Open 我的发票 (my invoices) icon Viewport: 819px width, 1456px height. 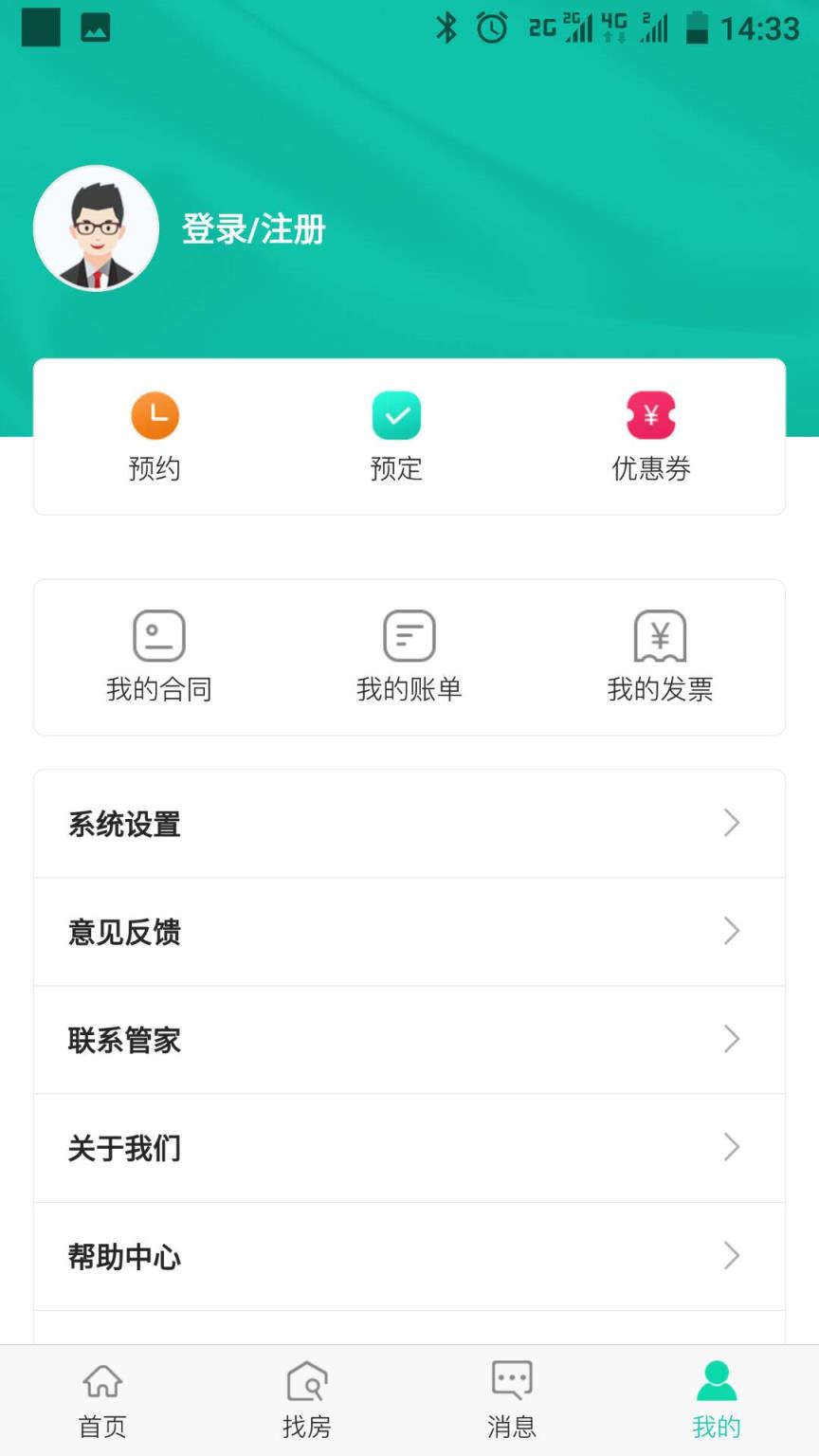(659, 637)
